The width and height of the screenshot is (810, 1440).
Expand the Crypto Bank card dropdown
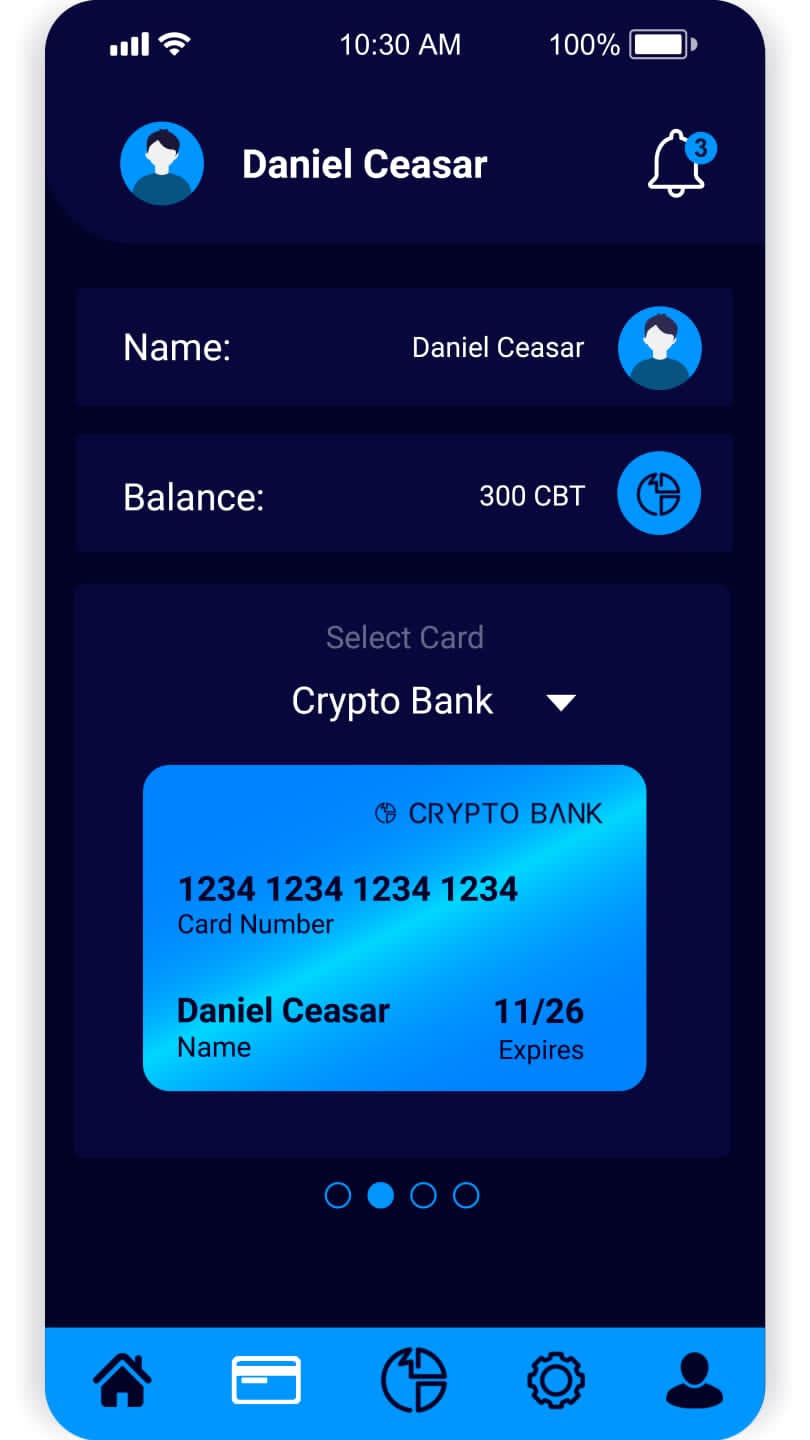tap(560, 702)
